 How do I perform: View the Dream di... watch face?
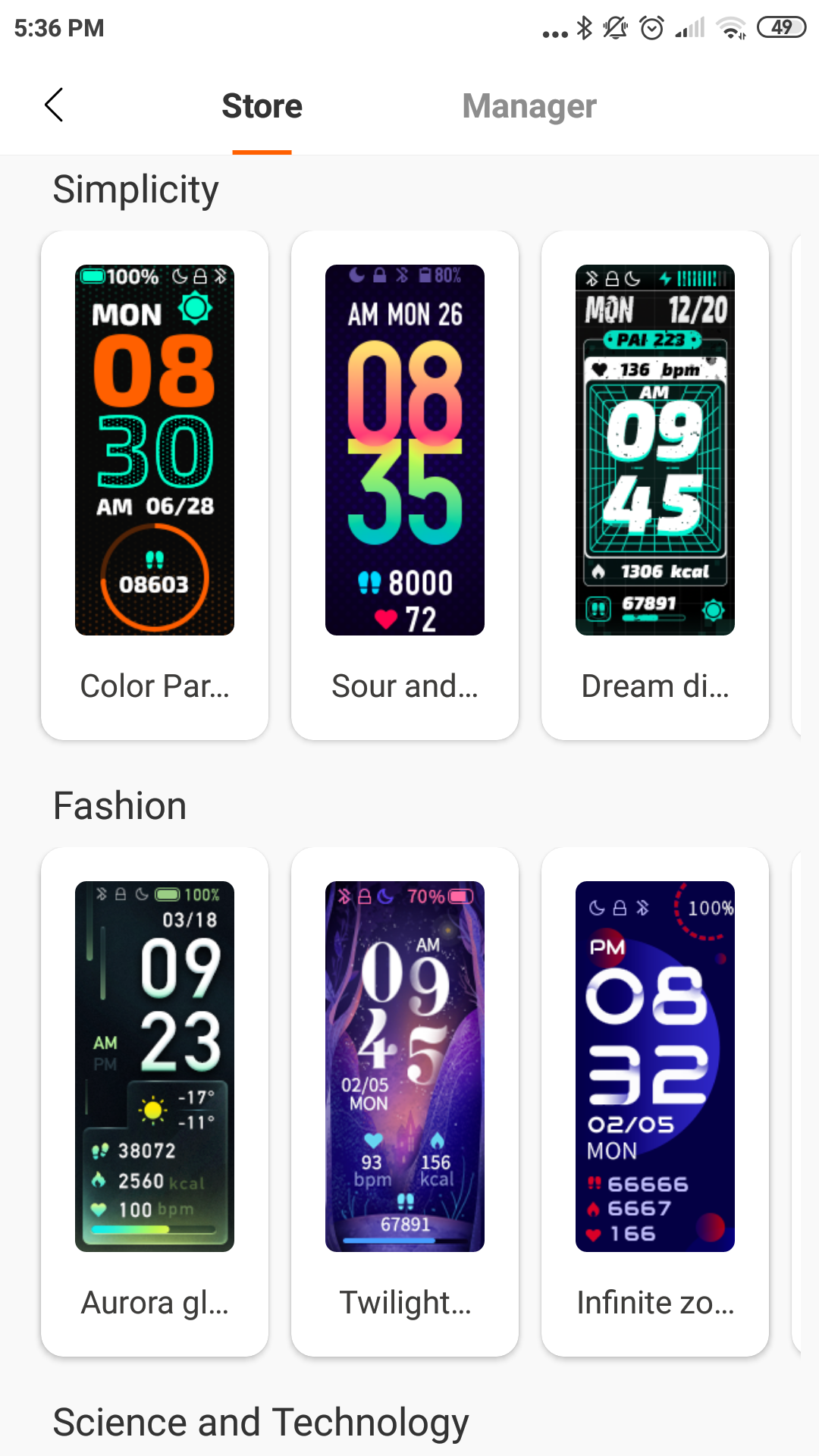pos(655,485)
